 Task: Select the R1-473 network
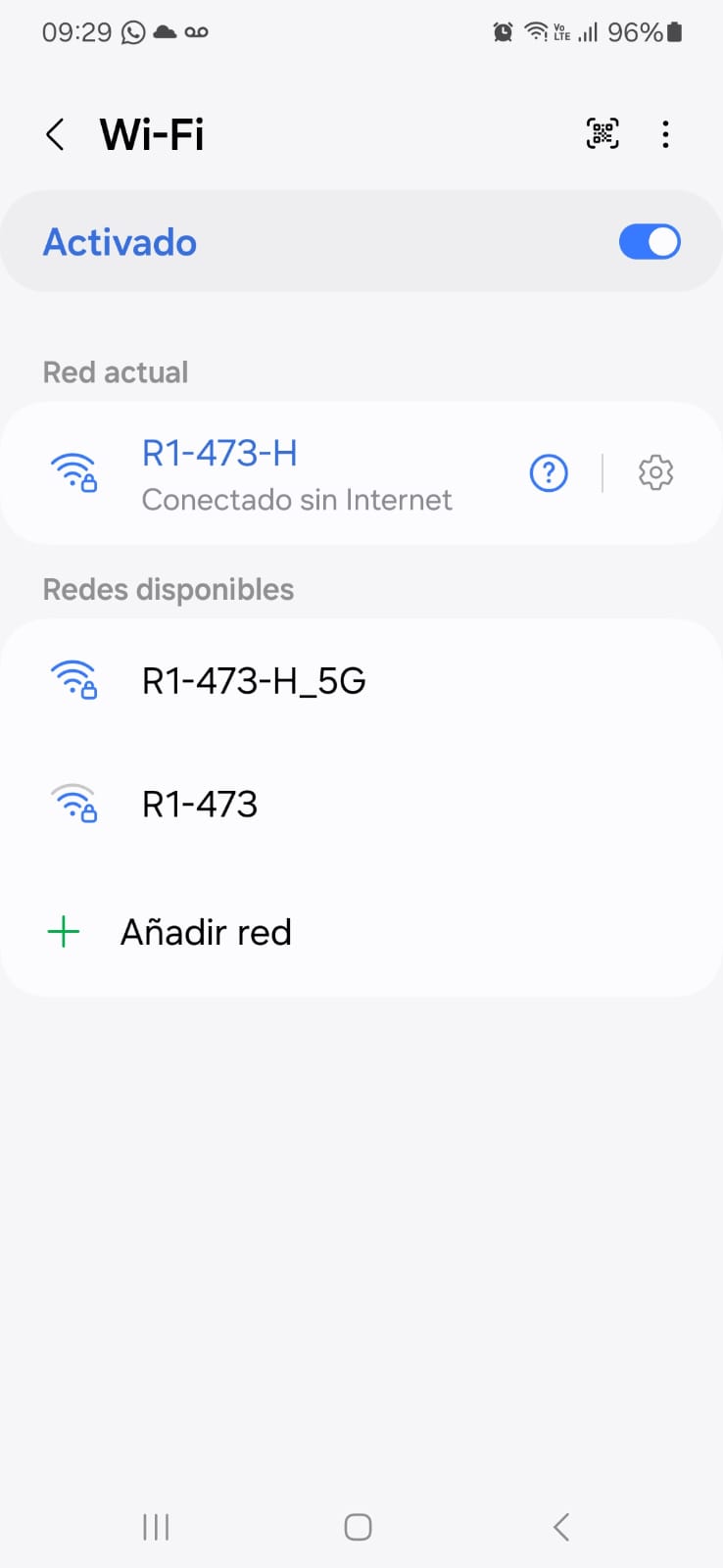point(201,805)
